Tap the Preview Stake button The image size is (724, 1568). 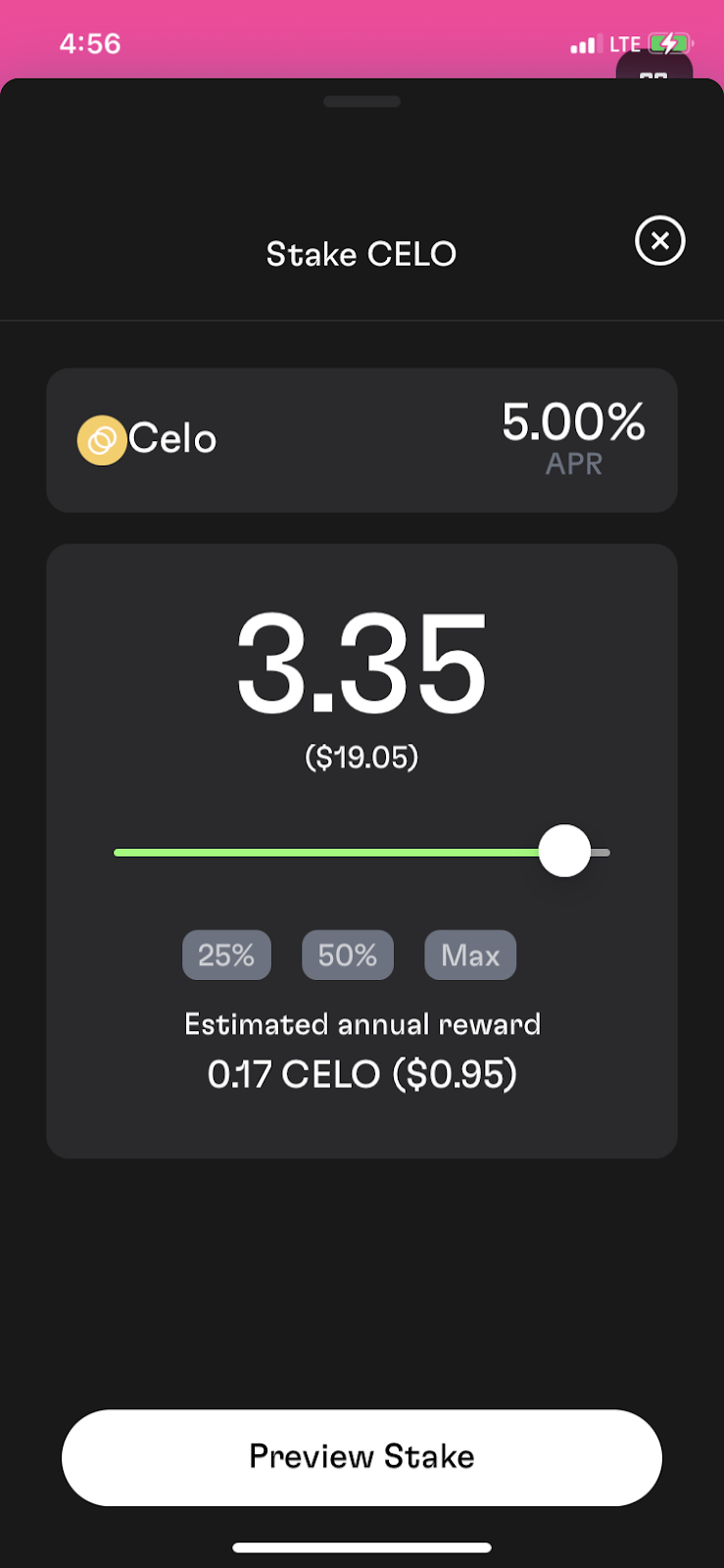(362, 1457)
